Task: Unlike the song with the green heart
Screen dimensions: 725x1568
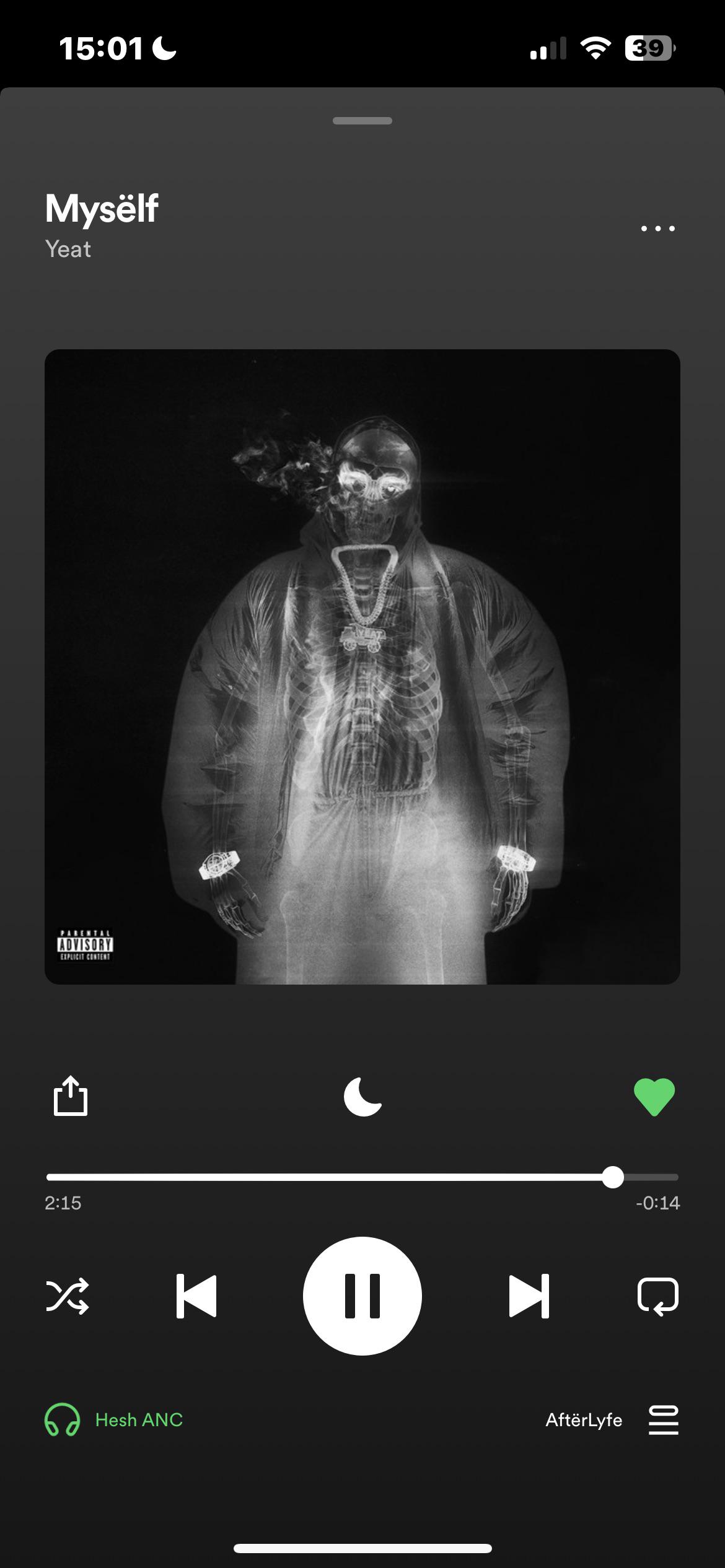Action: (x=654, y=1098)
